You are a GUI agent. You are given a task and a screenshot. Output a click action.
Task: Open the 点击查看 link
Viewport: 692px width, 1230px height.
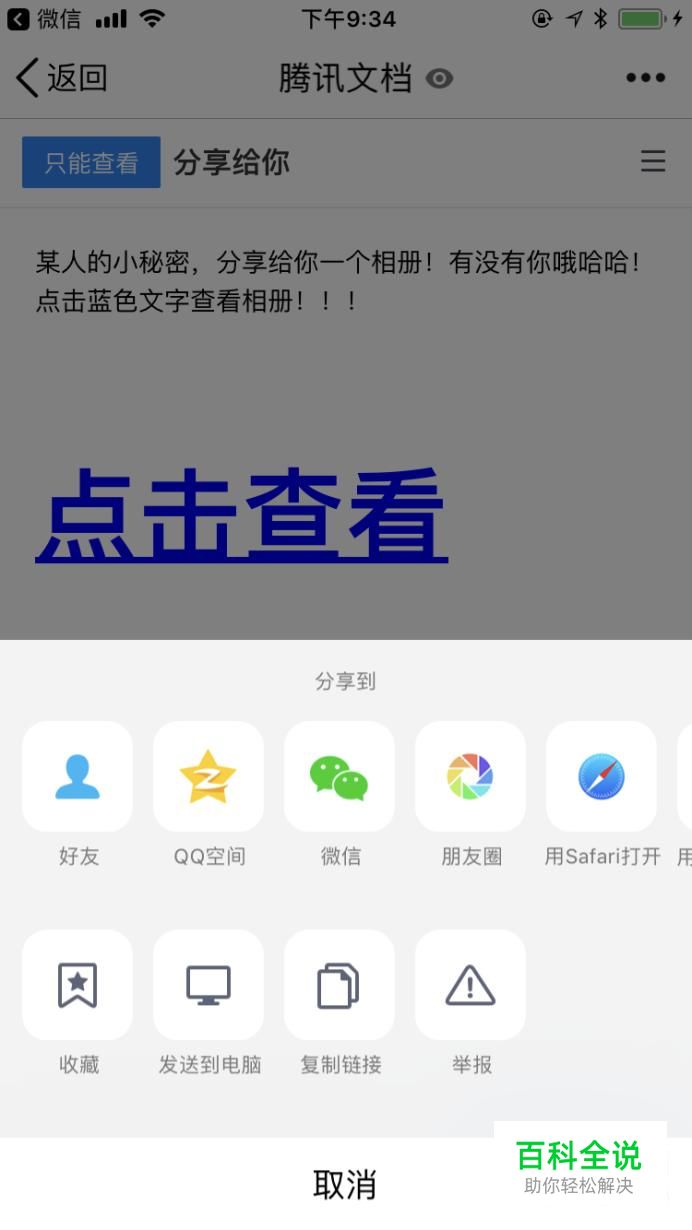coord(241,517)
